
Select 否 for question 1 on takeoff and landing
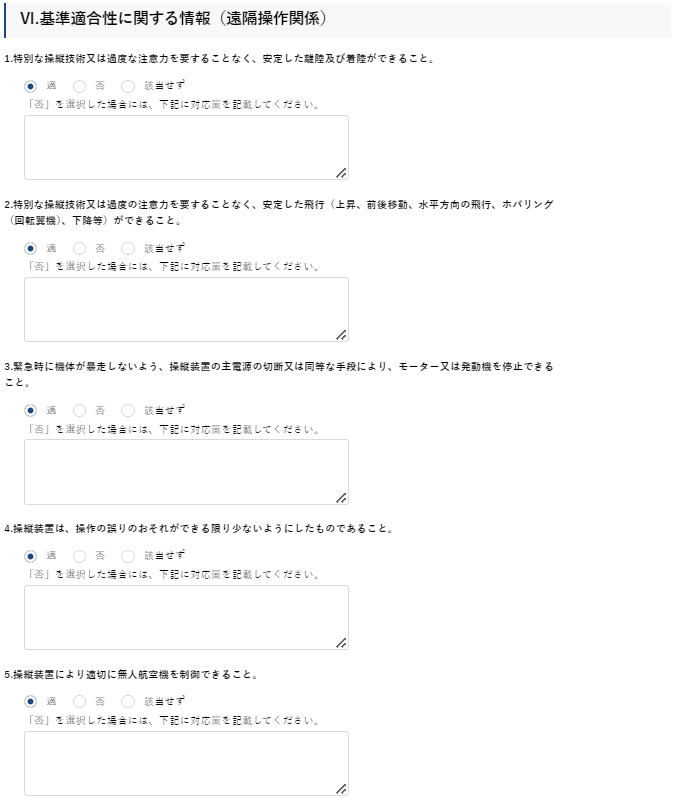[80, 86]
